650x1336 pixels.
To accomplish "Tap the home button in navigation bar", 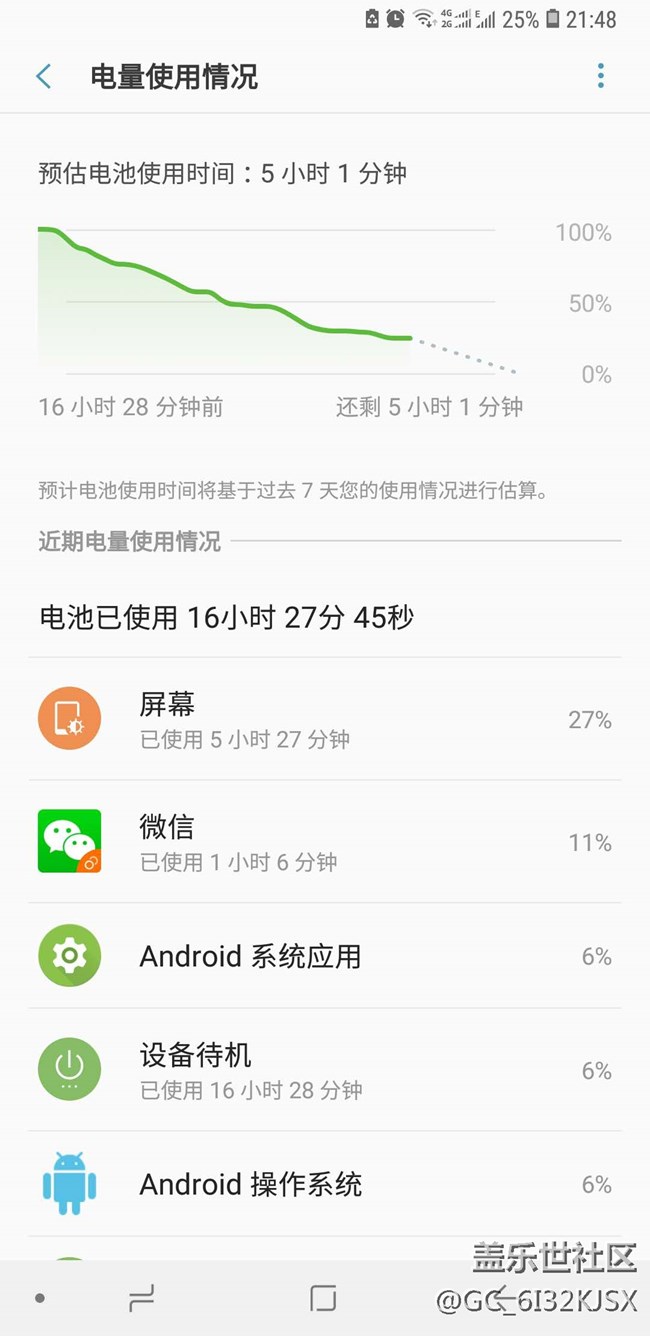I will tap(323, 1298).
